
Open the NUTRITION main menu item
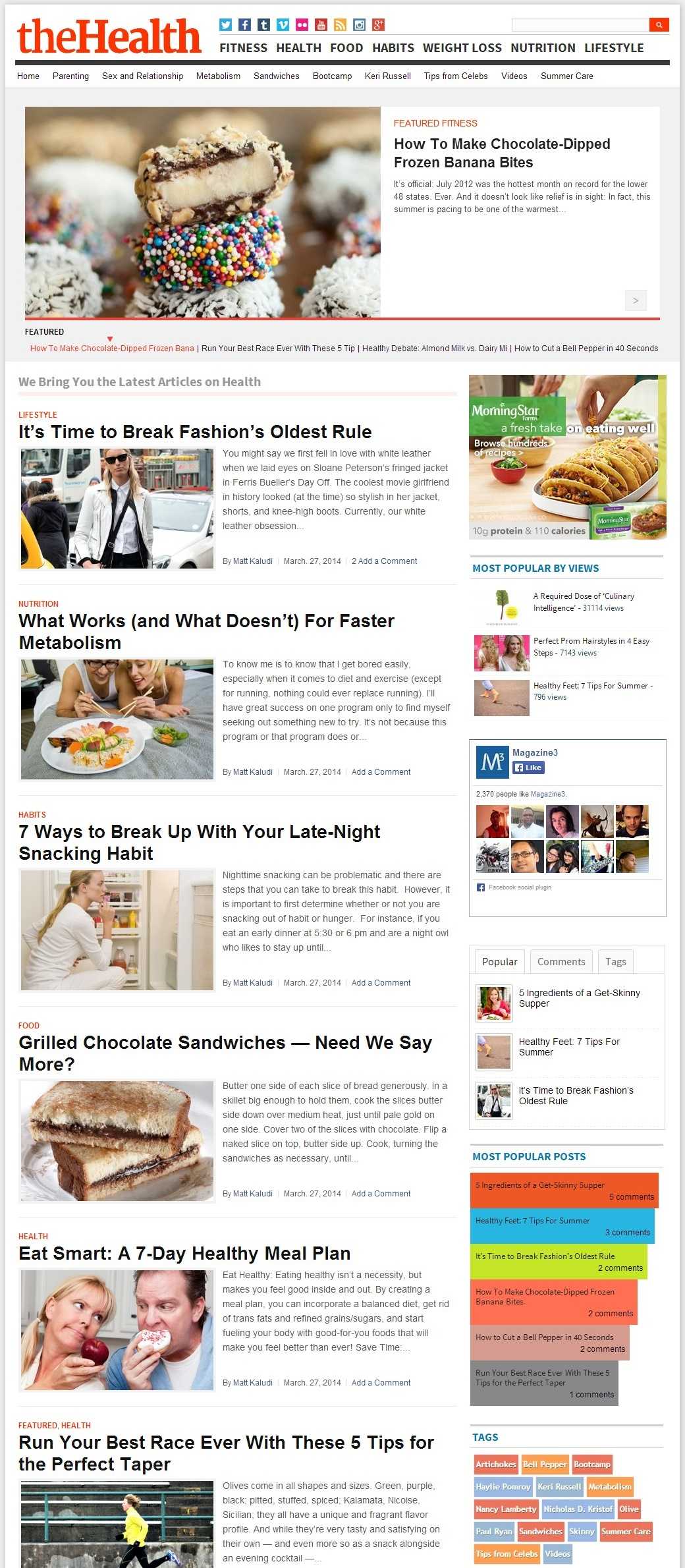[543, 48]
